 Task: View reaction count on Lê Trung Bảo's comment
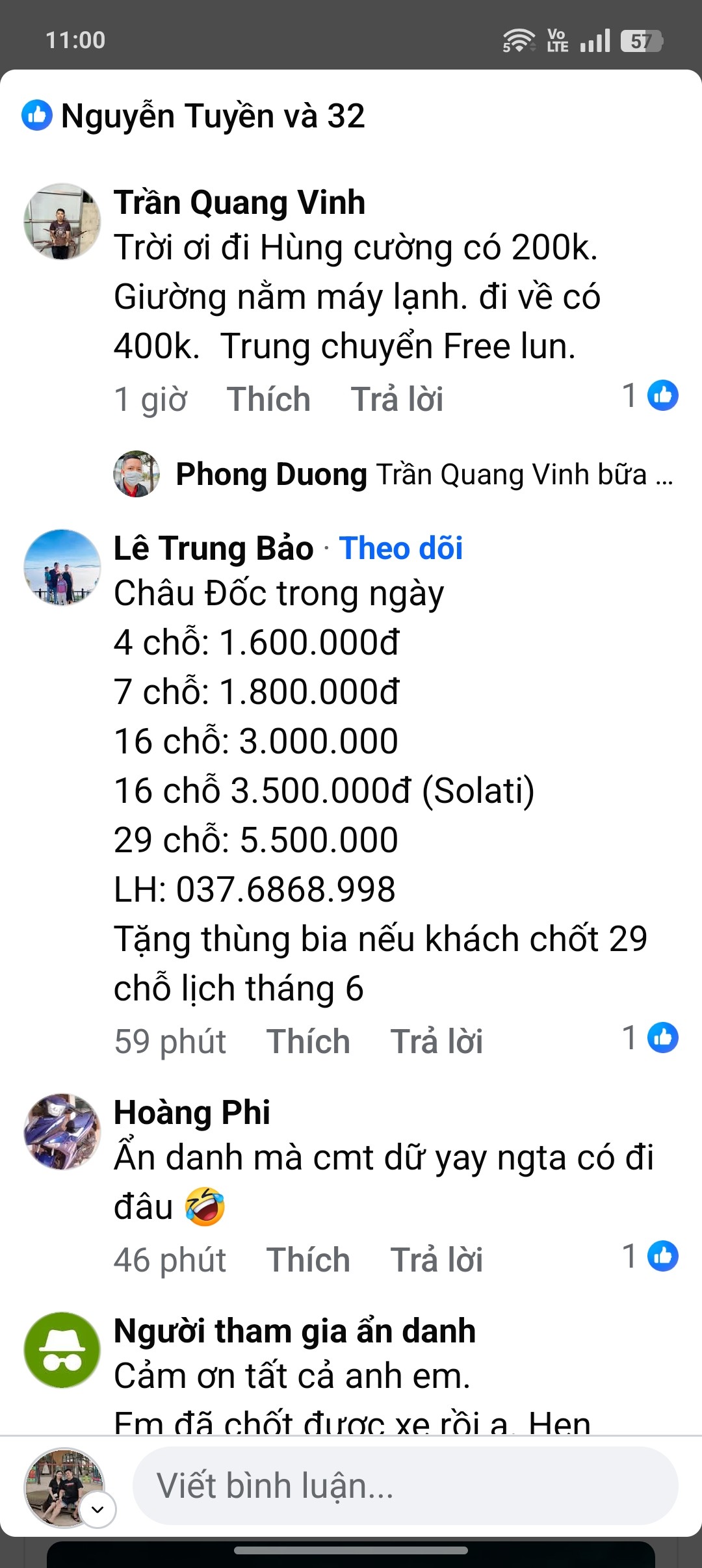click(x=650, y=1037)
